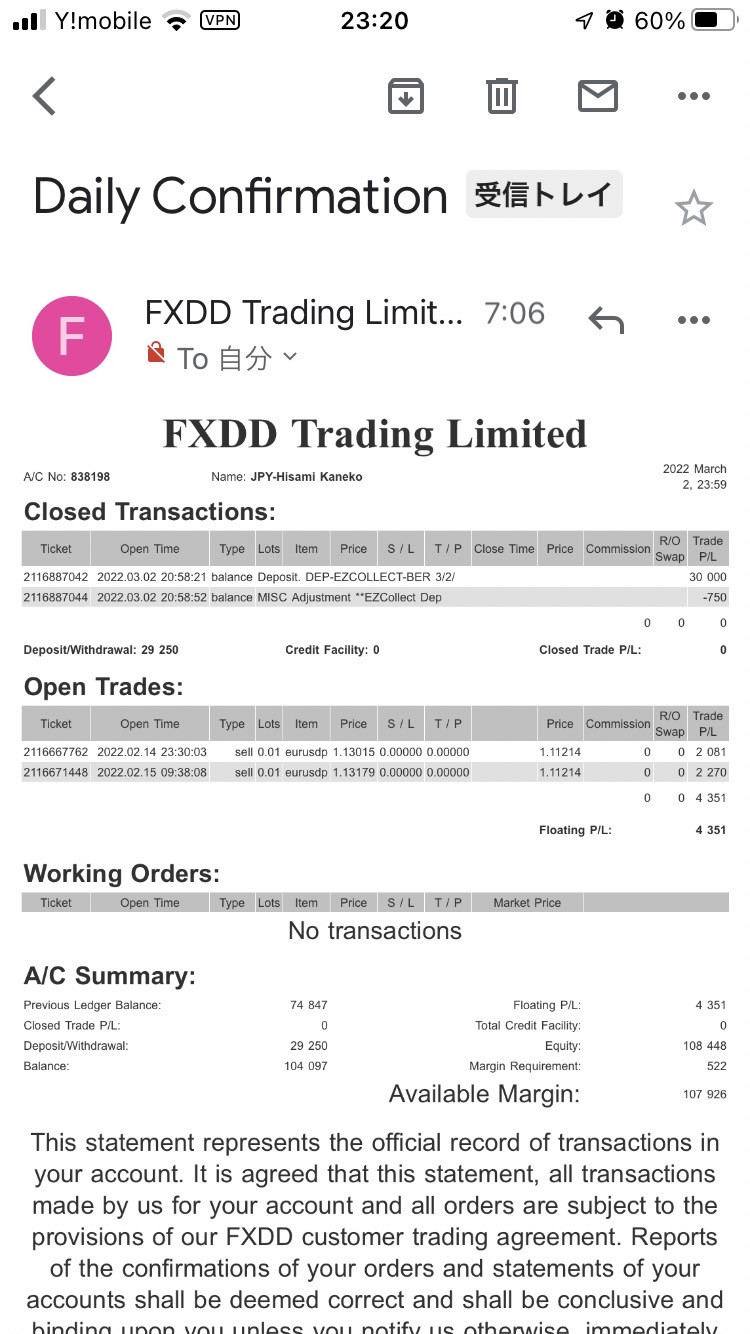Open the top overflow menu
The image size is (750, 1334).
[x=693, y=96]
